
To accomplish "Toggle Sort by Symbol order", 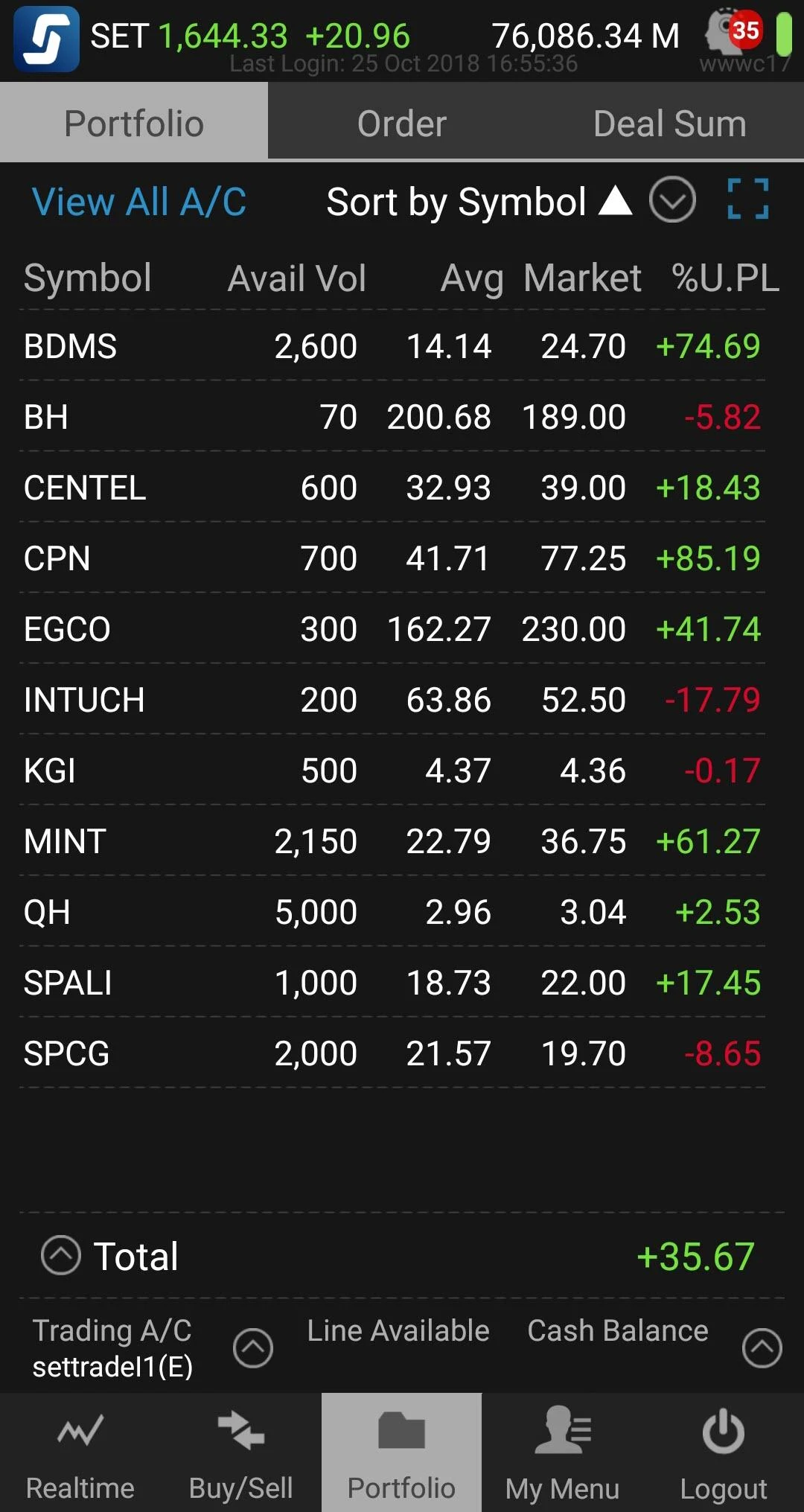I will click(x=478, y=202).
